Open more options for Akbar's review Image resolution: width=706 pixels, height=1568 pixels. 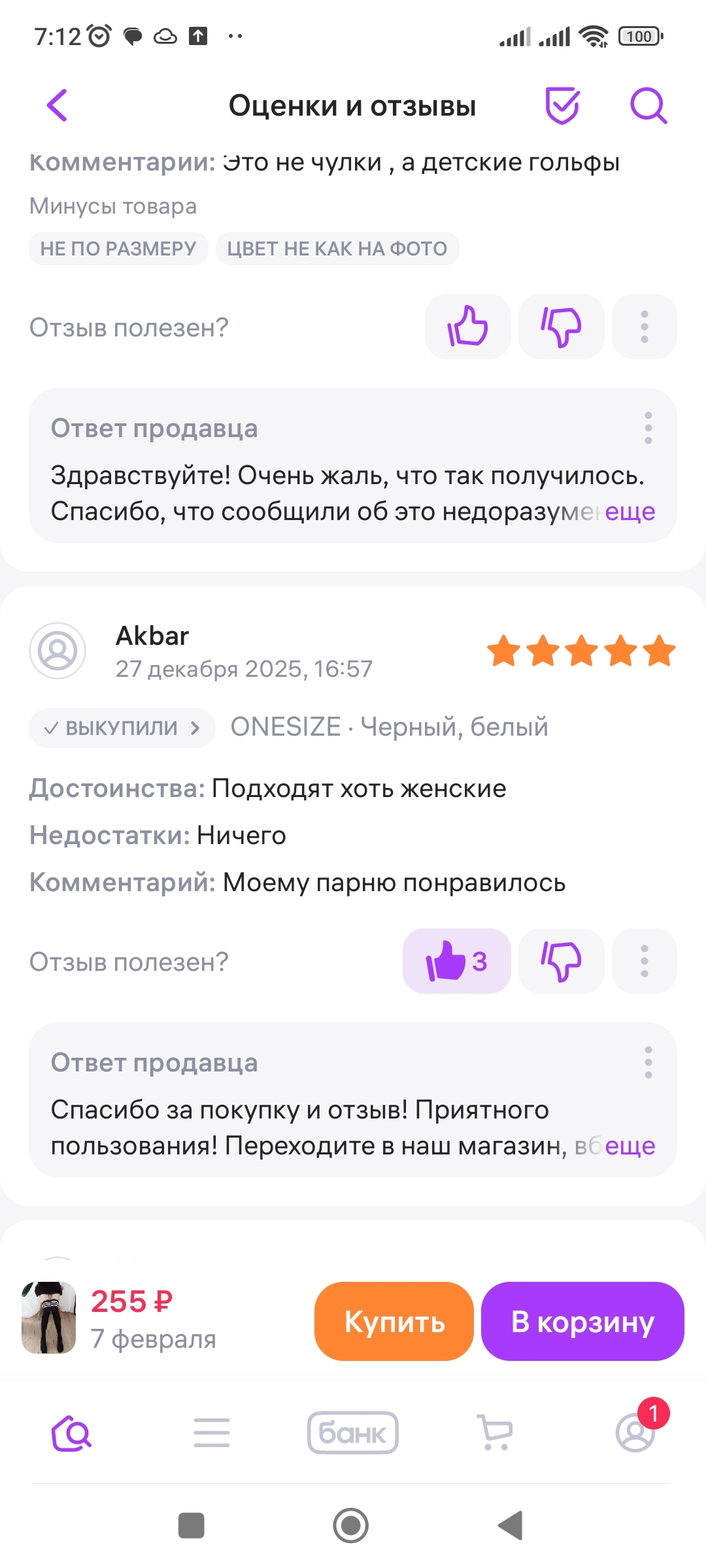coord(644,961)
